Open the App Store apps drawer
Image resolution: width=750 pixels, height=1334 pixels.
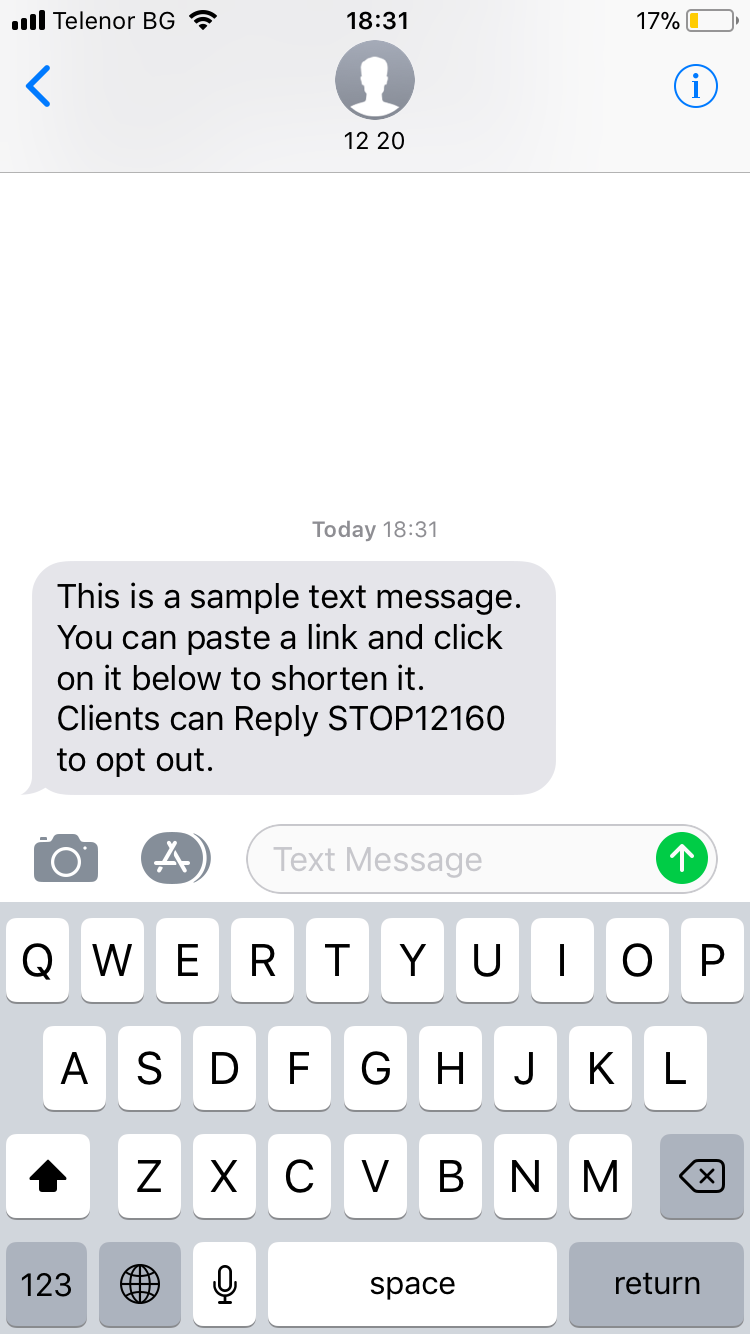[175, 858]
